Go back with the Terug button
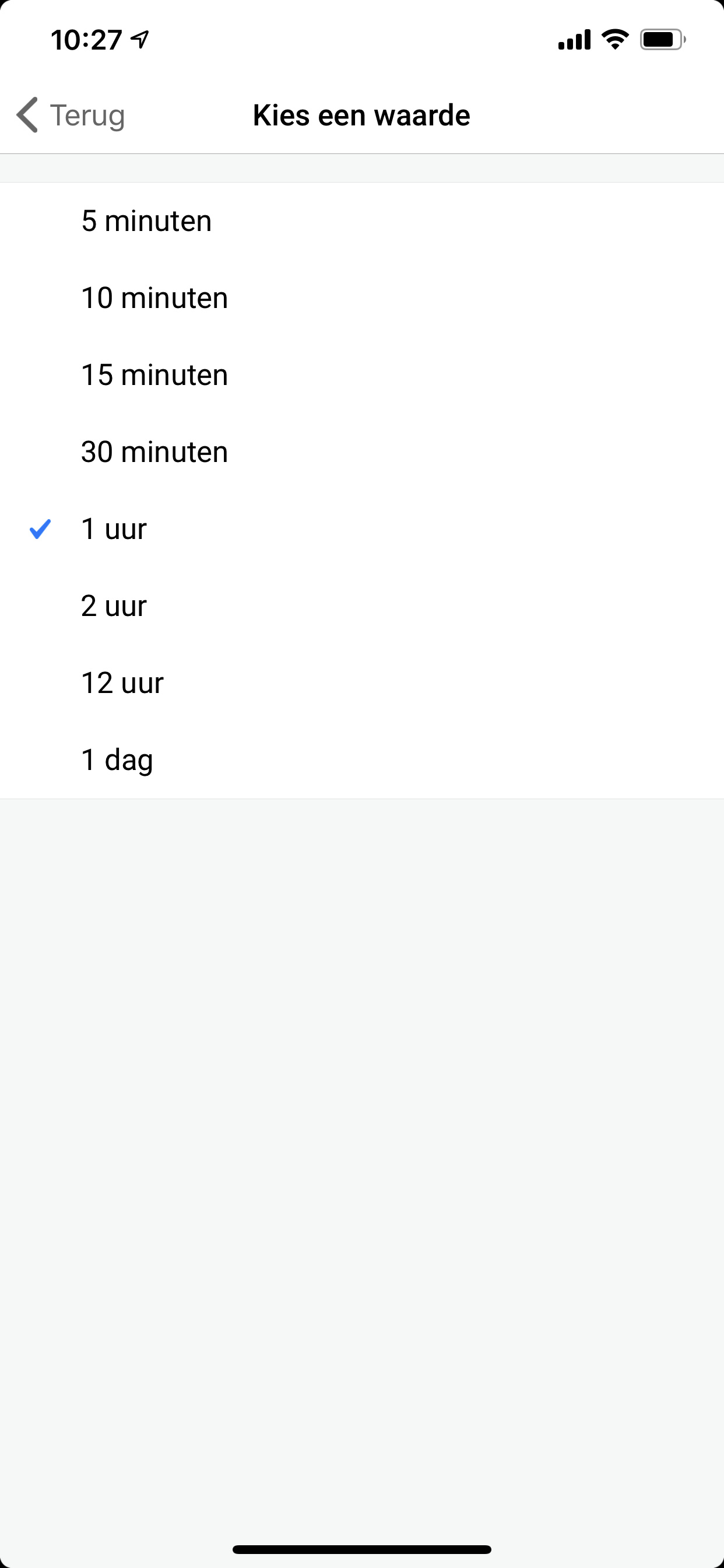The height and width of the screenshot is (1568, 724). point(71,115)
